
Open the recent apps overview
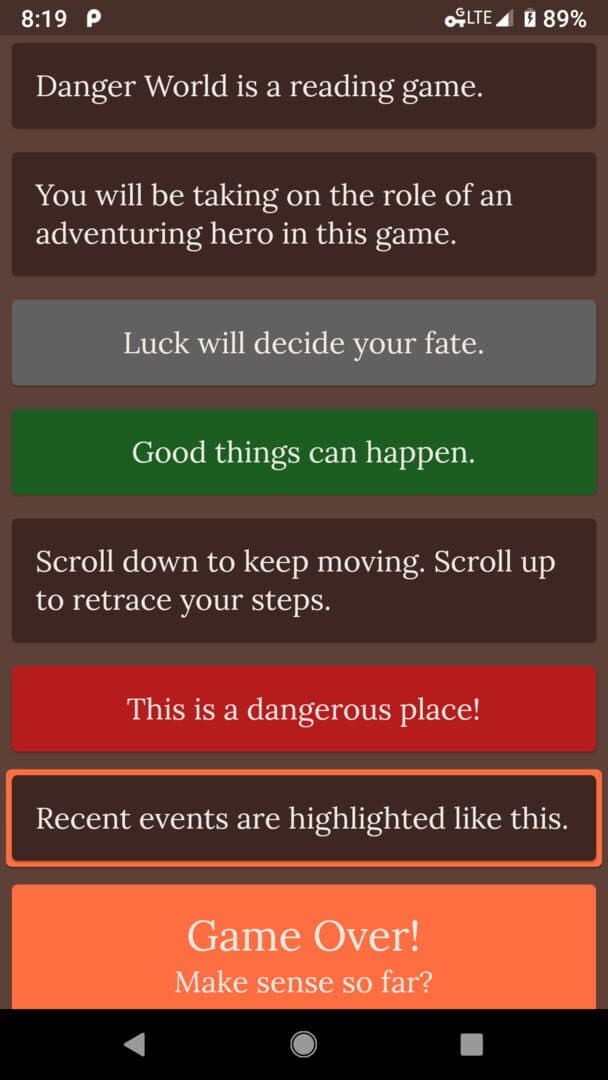coord(472,1045)
